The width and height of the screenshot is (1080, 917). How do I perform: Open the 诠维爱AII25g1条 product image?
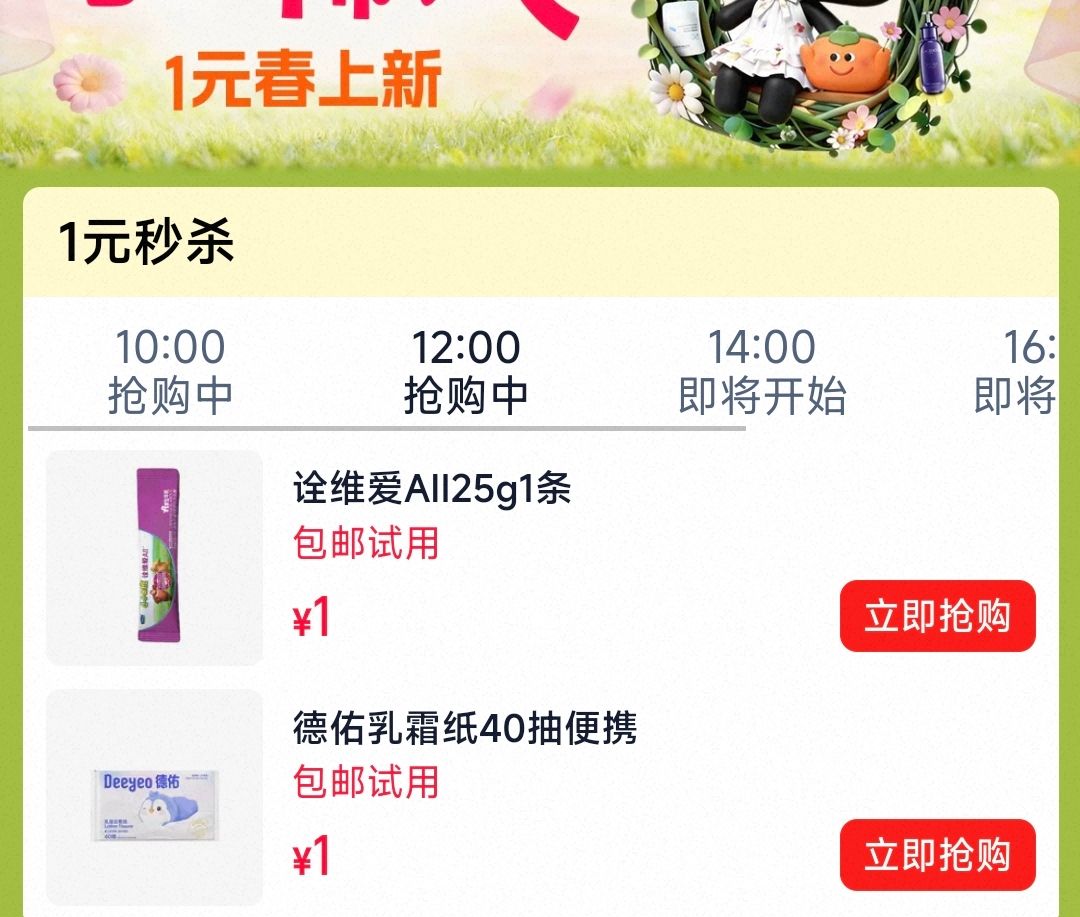pyautogui.click(x=155, y=558)
